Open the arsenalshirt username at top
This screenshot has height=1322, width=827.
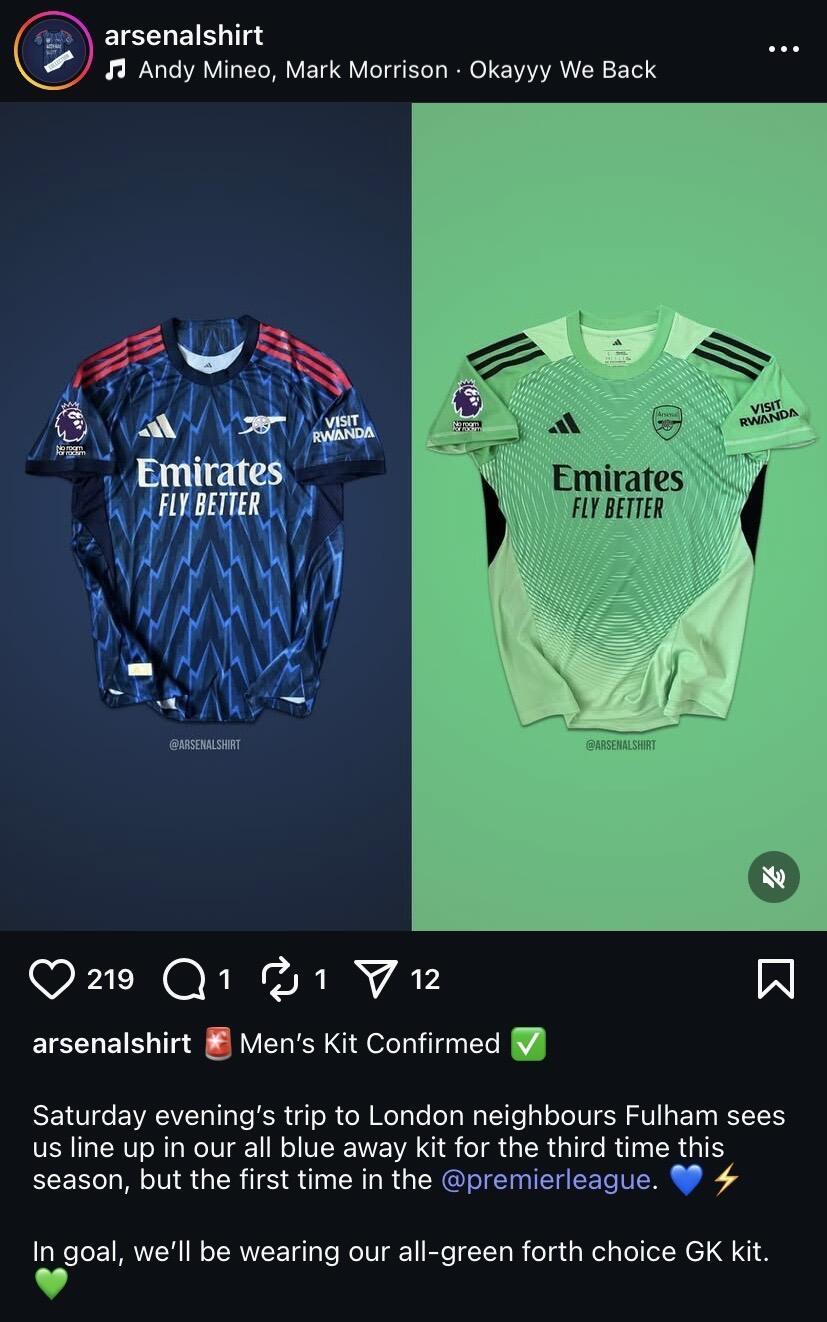pos(183,35)
